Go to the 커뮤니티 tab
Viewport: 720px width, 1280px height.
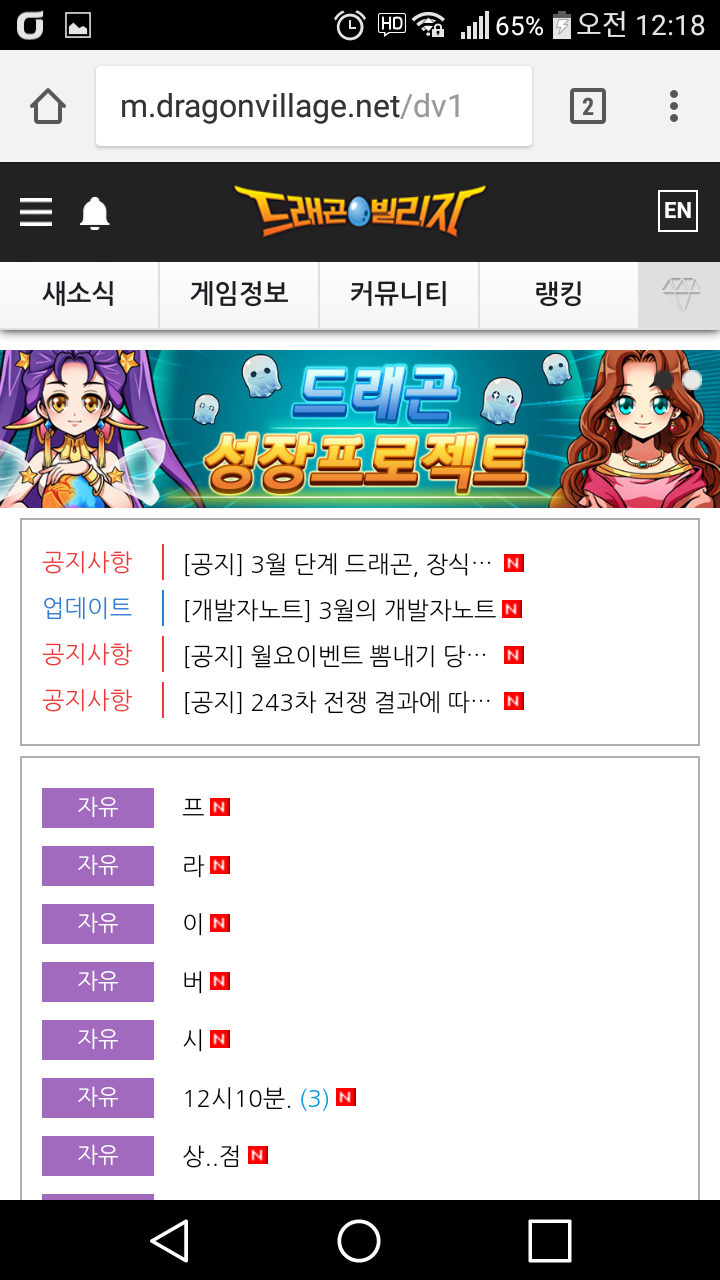[x=399, y=294]
